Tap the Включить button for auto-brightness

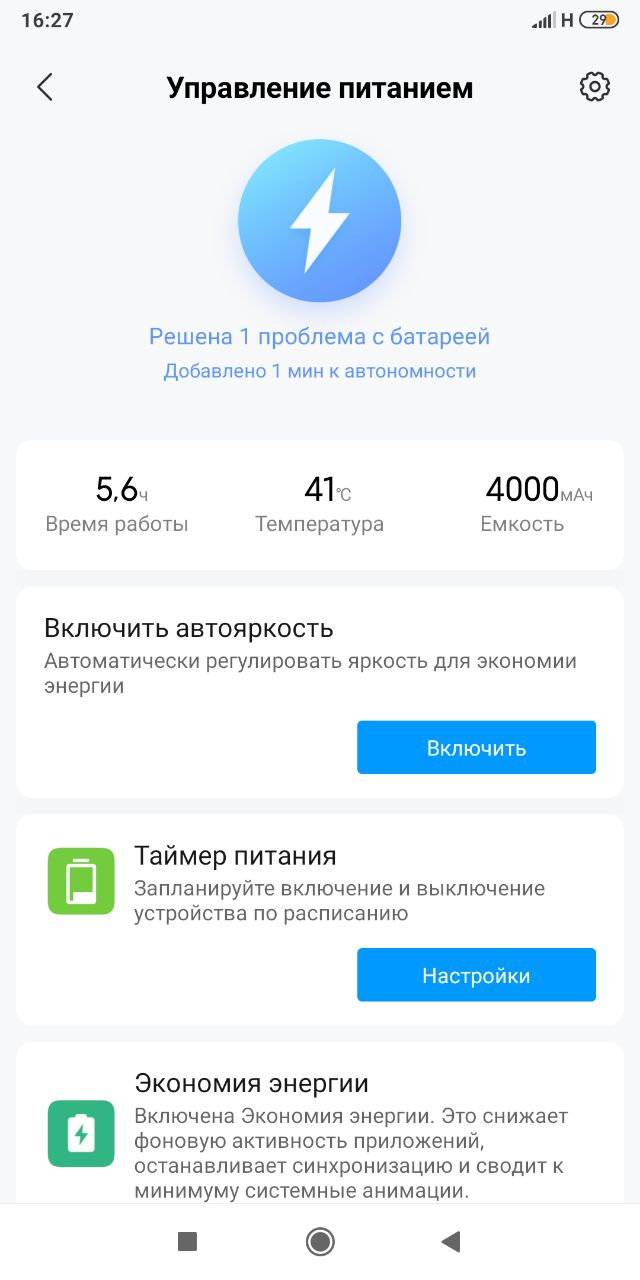[x=476, y=747]
